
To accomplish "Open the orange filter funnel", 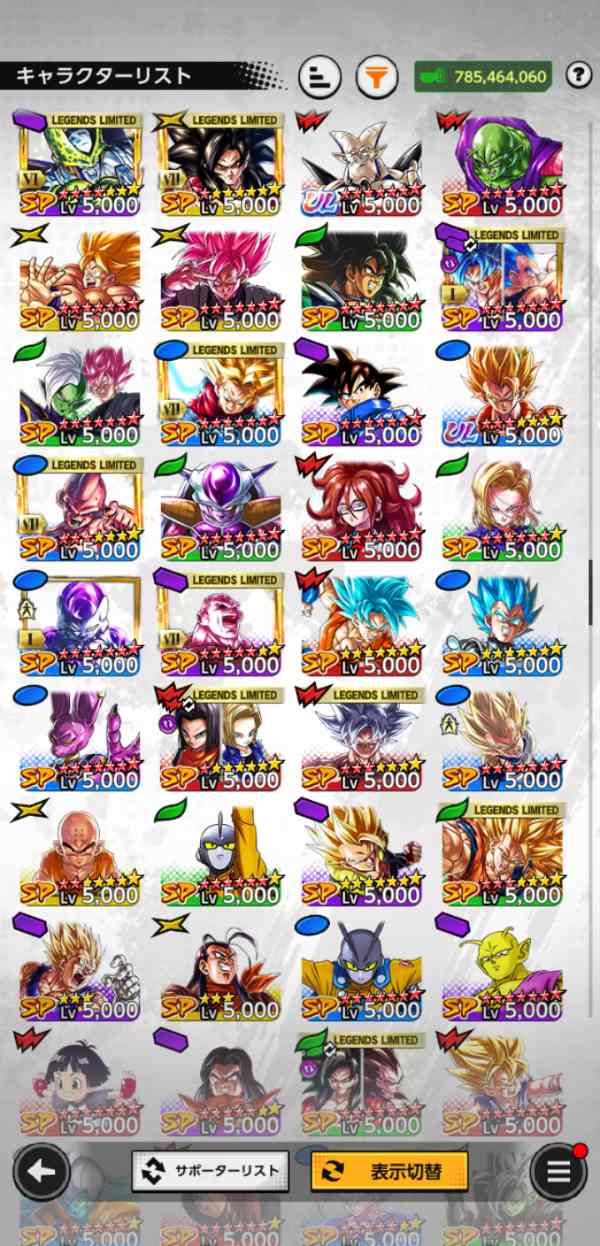I will [374, 76].
